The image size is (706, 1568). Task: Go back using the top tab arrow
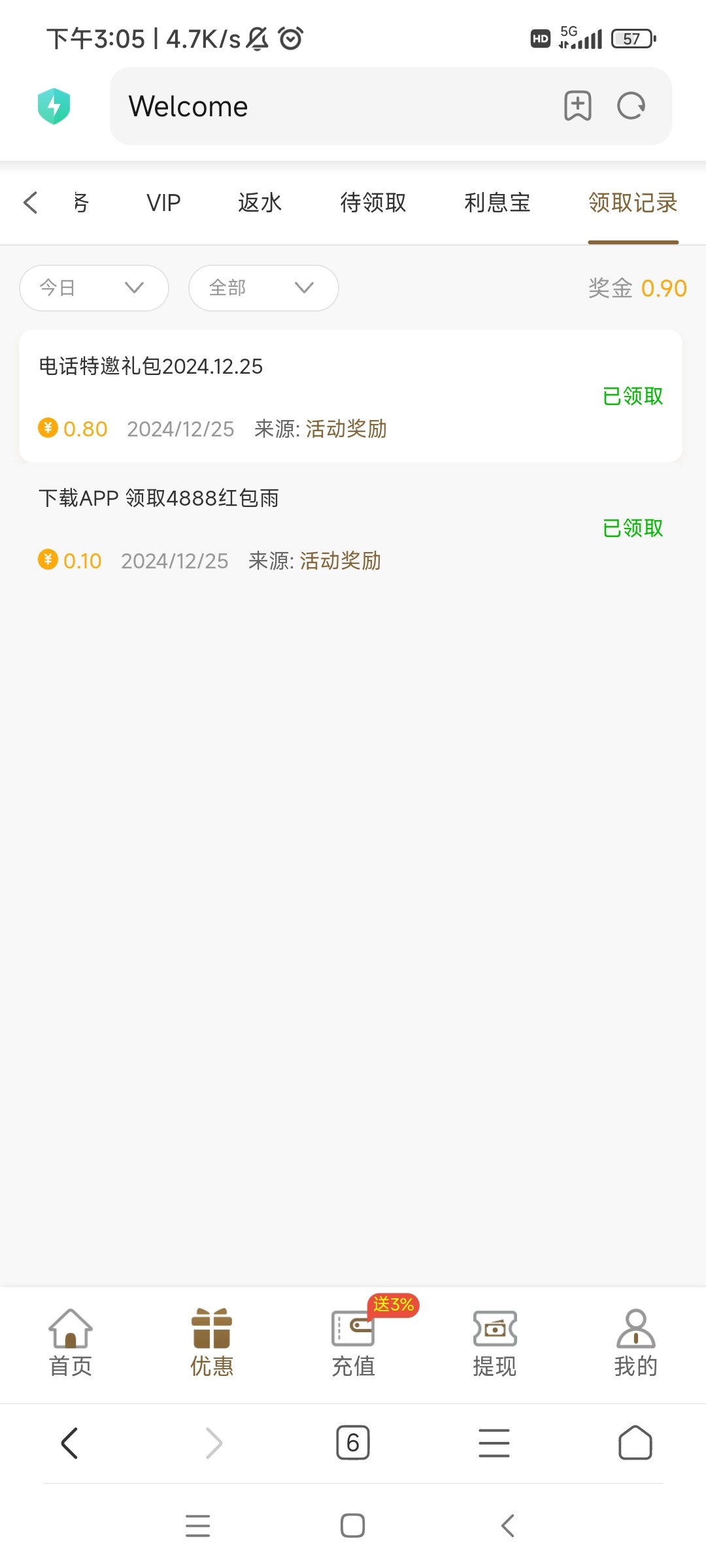click(31, 203)
